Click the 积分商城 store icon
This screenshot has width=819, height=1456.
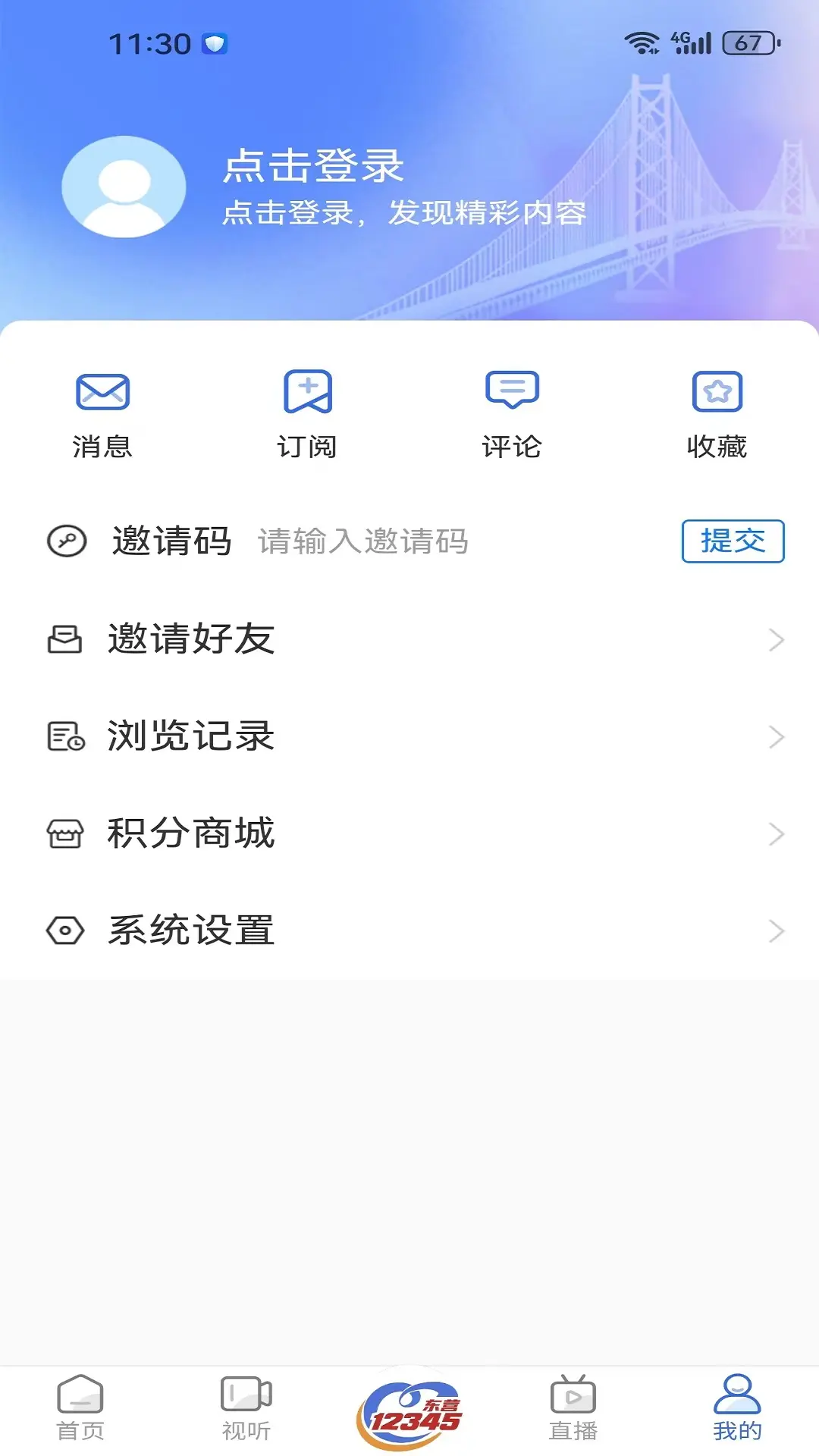click(64, 833)
